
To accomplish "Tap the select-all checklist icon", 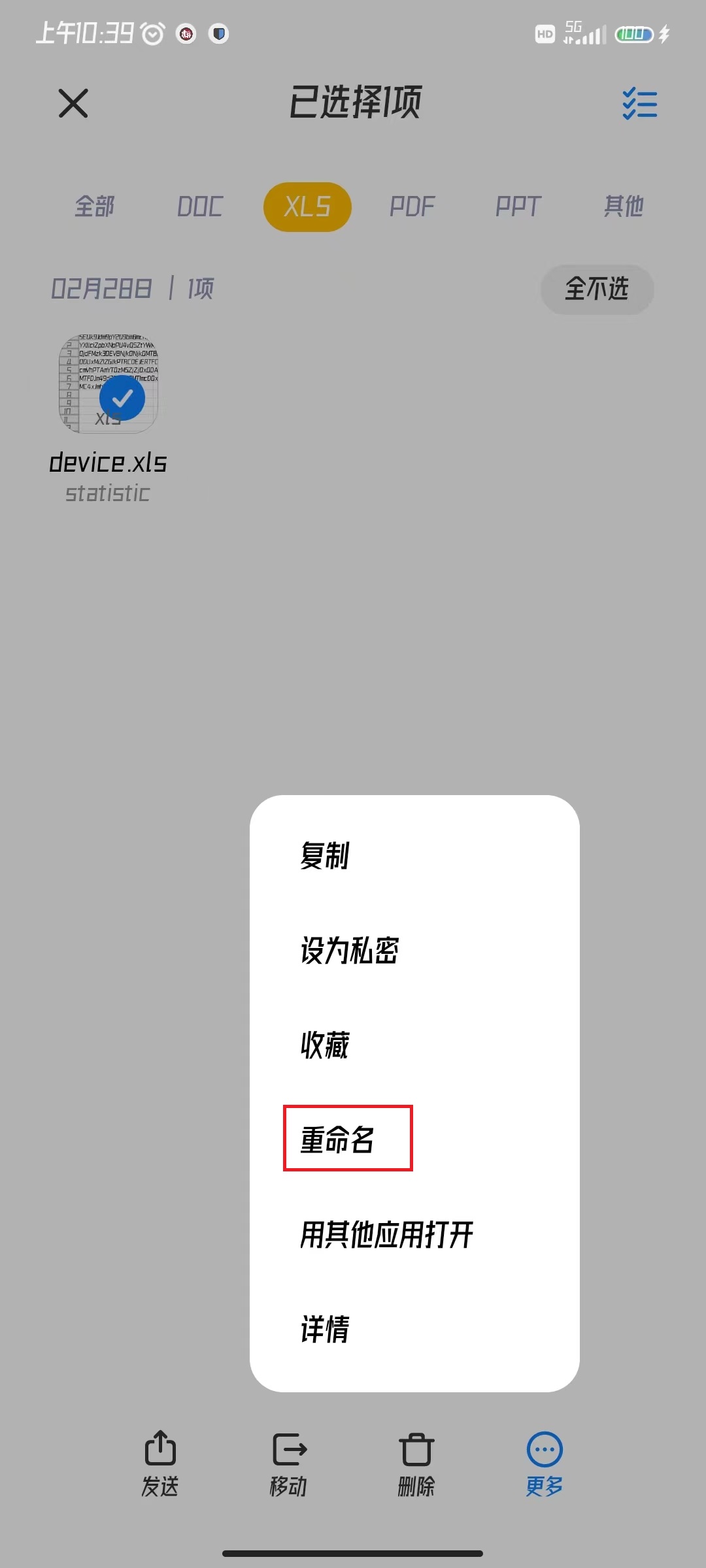I will 639,103.
